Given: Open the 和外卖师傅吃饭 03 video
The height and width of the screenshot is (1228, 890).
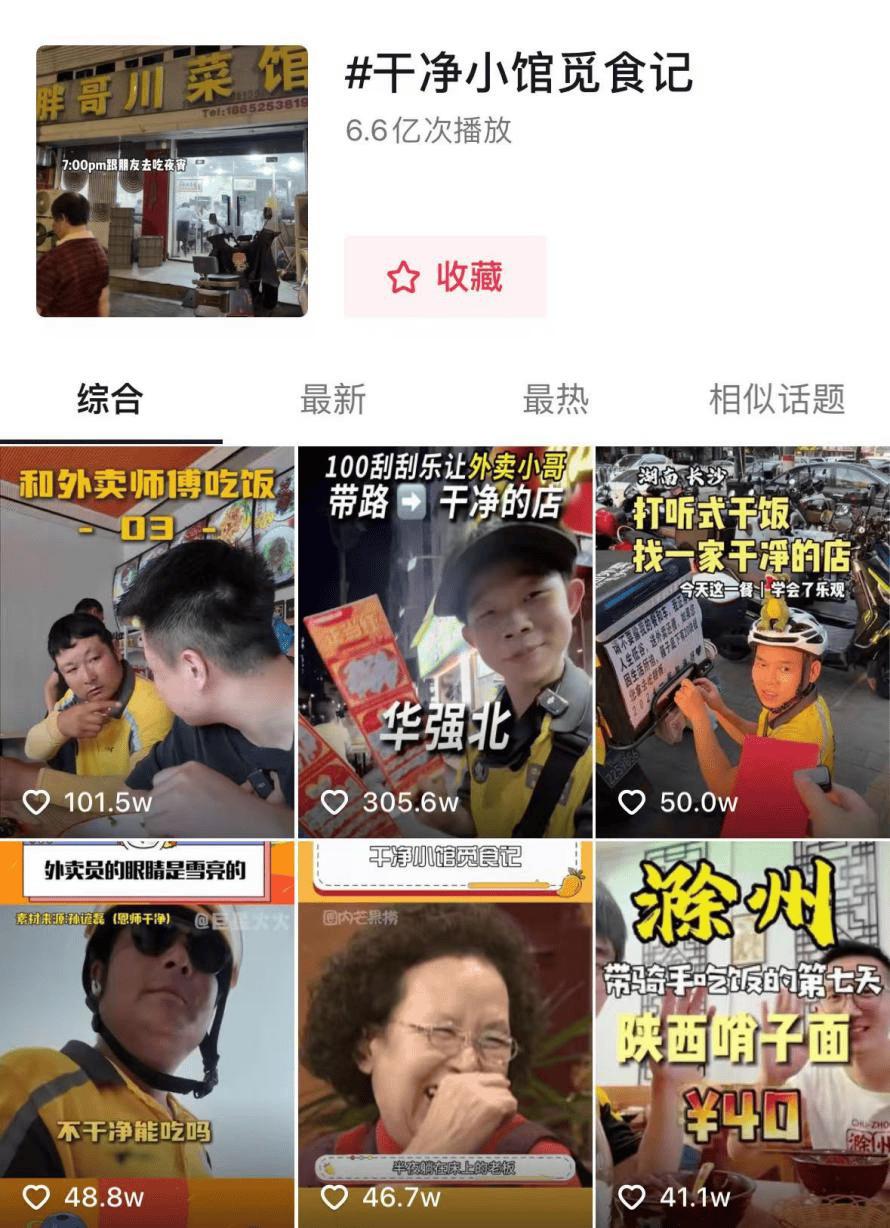Looking at the screenshot, I should coord(147,642).
